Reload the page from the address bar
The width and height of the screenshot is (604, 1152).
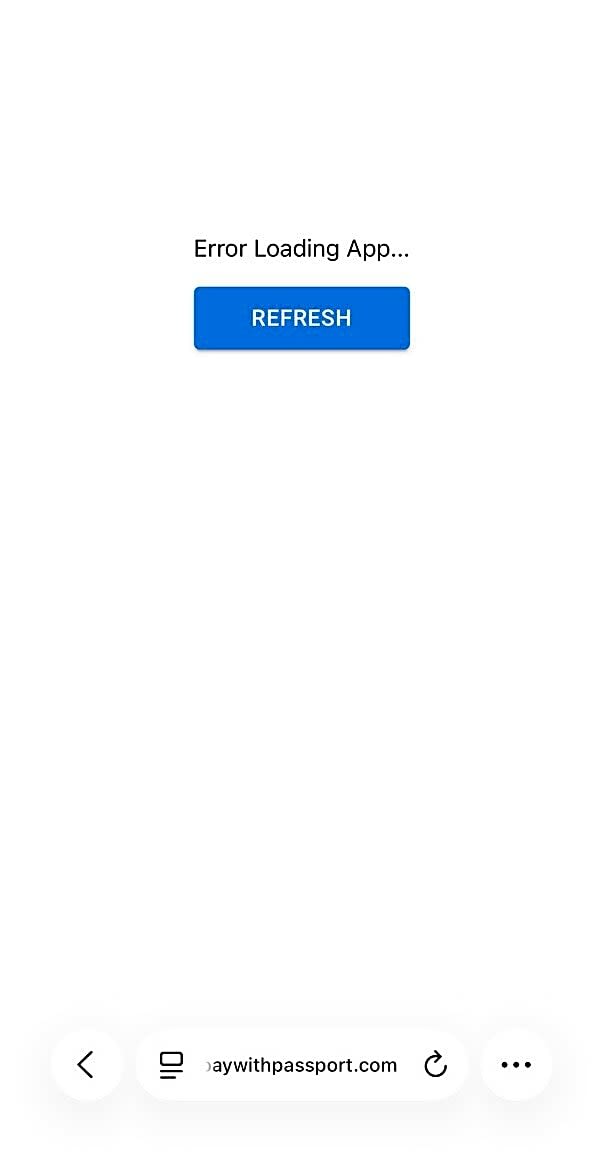click(x=435, y=1065)
